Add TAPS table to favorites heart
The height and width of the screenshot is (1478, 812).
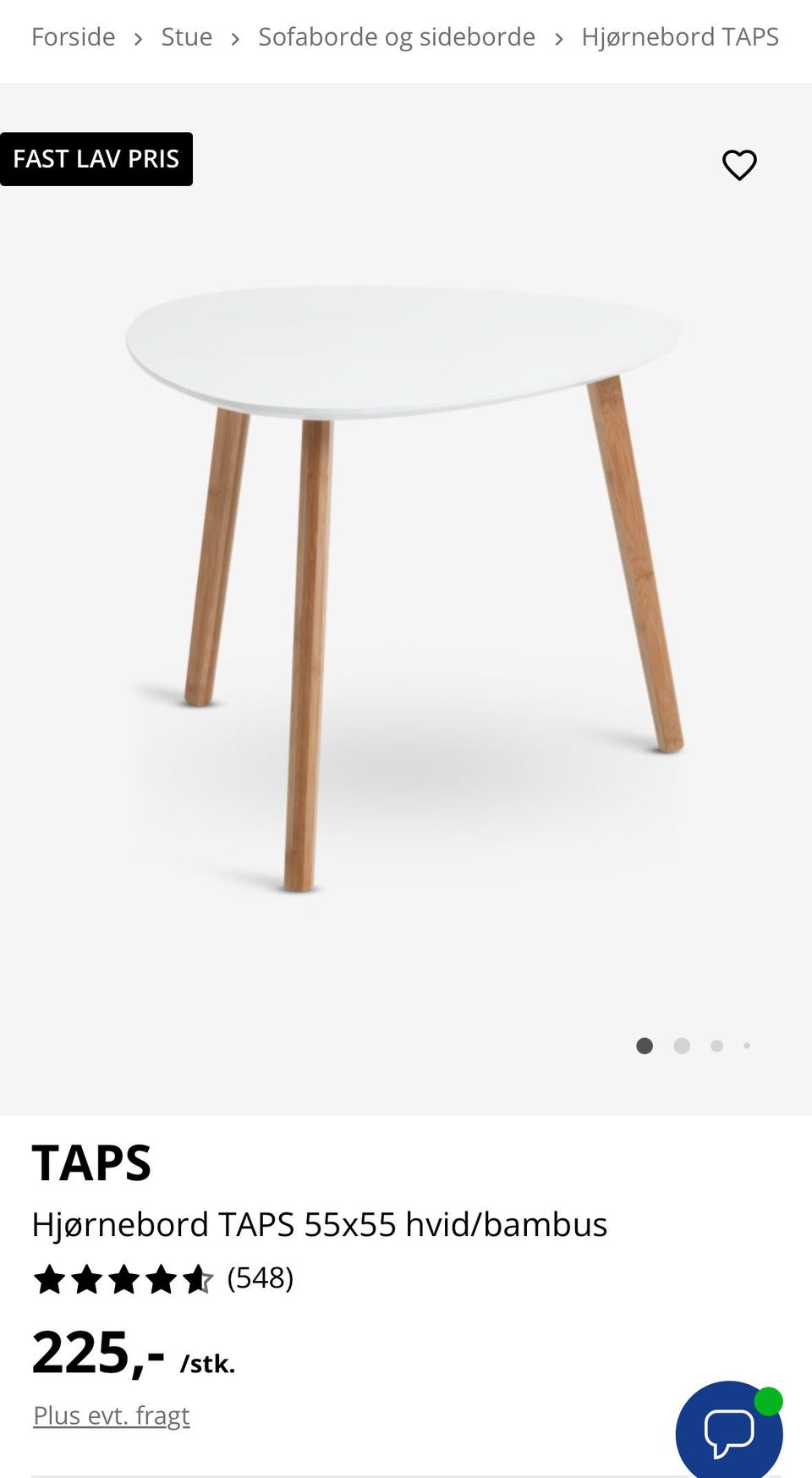pos(738,165)
